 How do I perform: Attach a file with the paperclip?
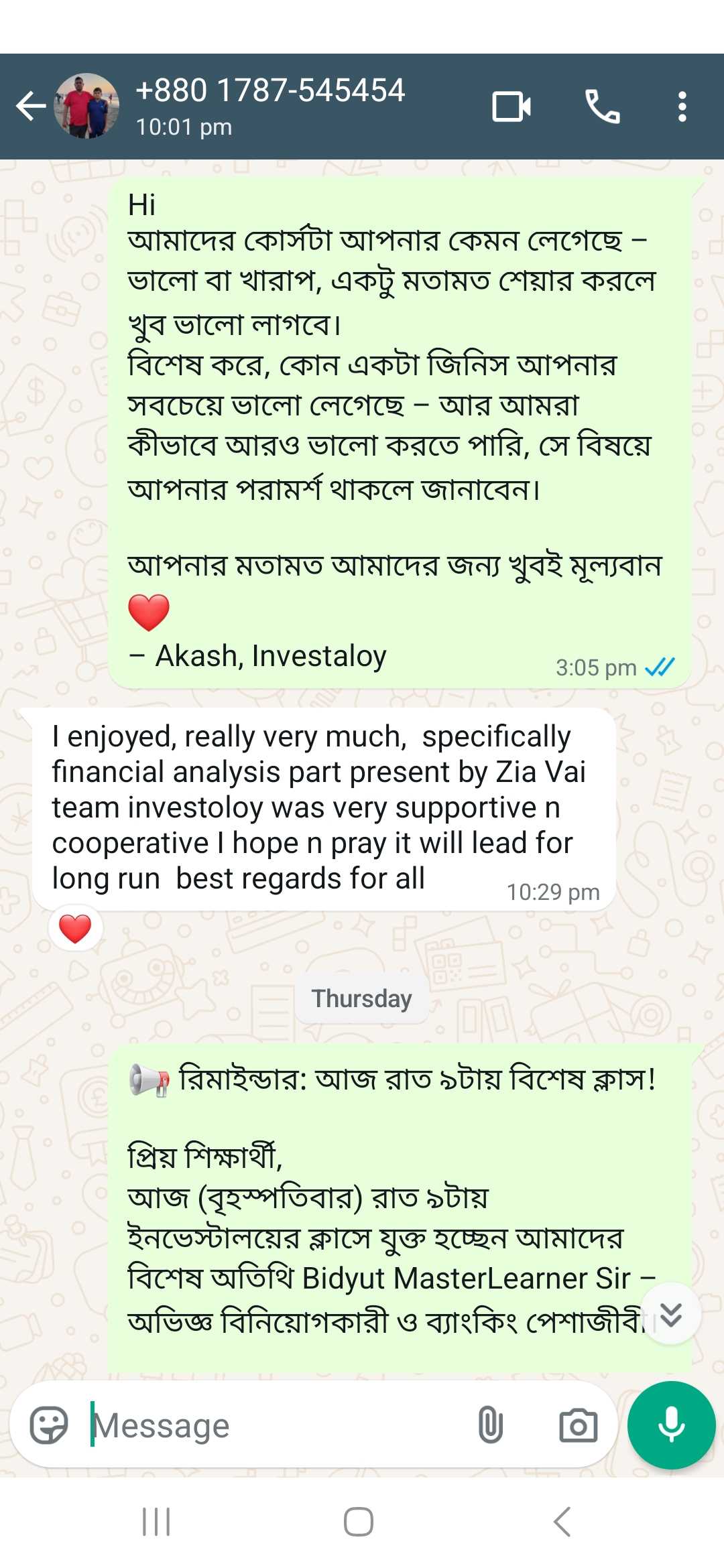click(x=490, y=1425)
